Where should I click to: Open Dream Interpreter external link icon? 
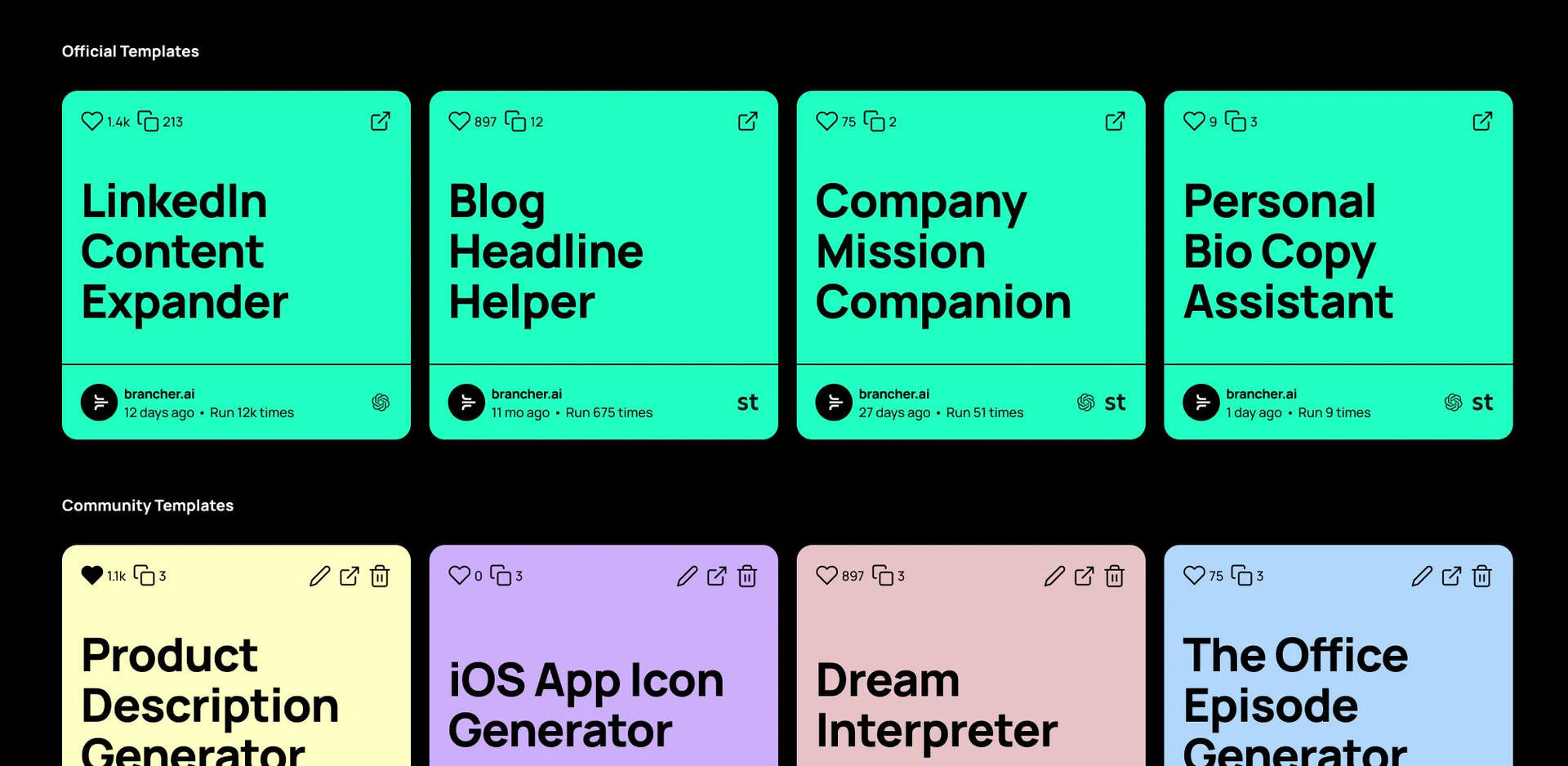pyautogui.click(x=1085, y=576)
